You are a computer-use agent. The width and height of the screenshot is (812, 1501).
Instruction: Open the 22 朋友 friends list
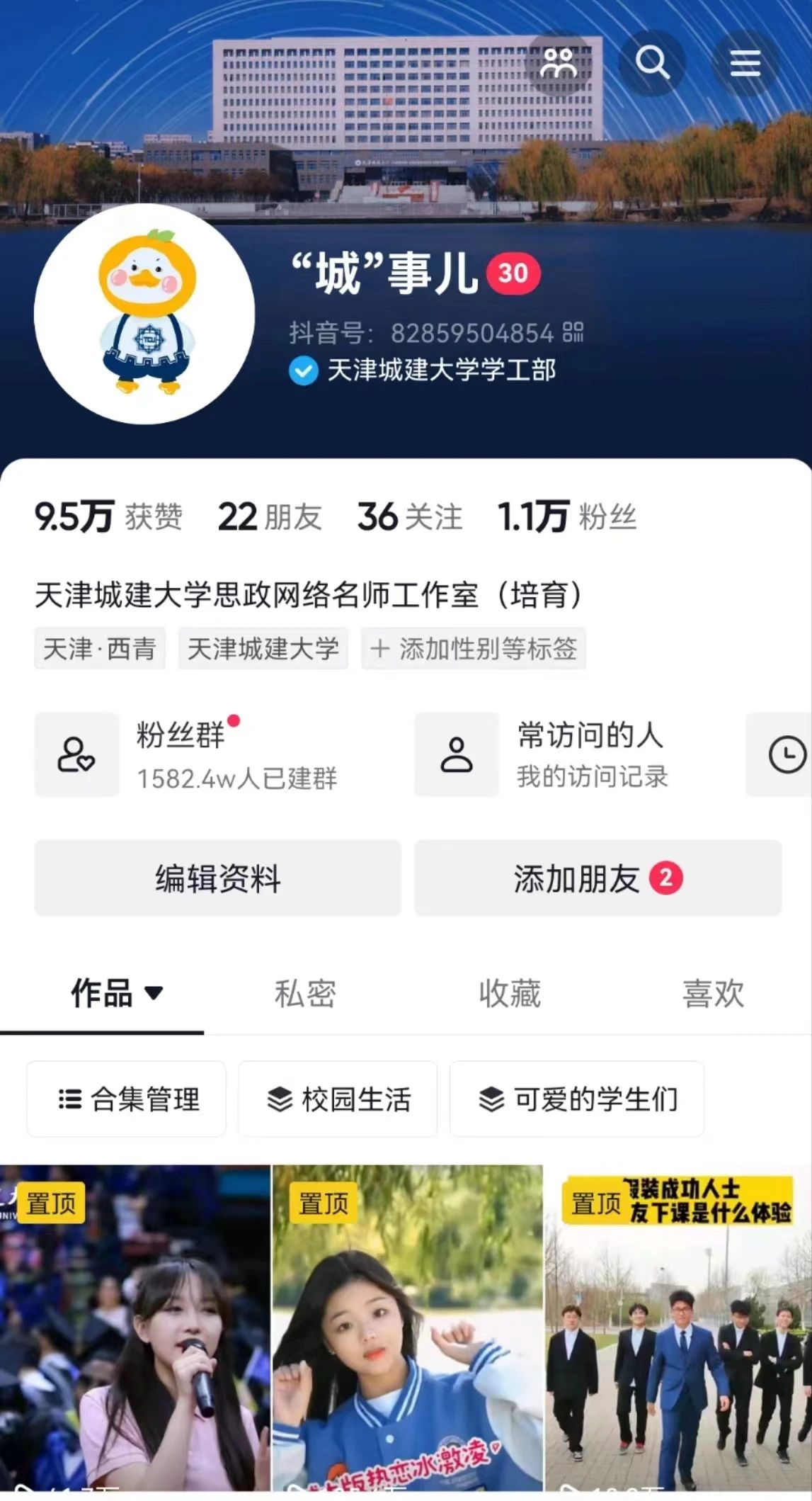tap(270, 516)
